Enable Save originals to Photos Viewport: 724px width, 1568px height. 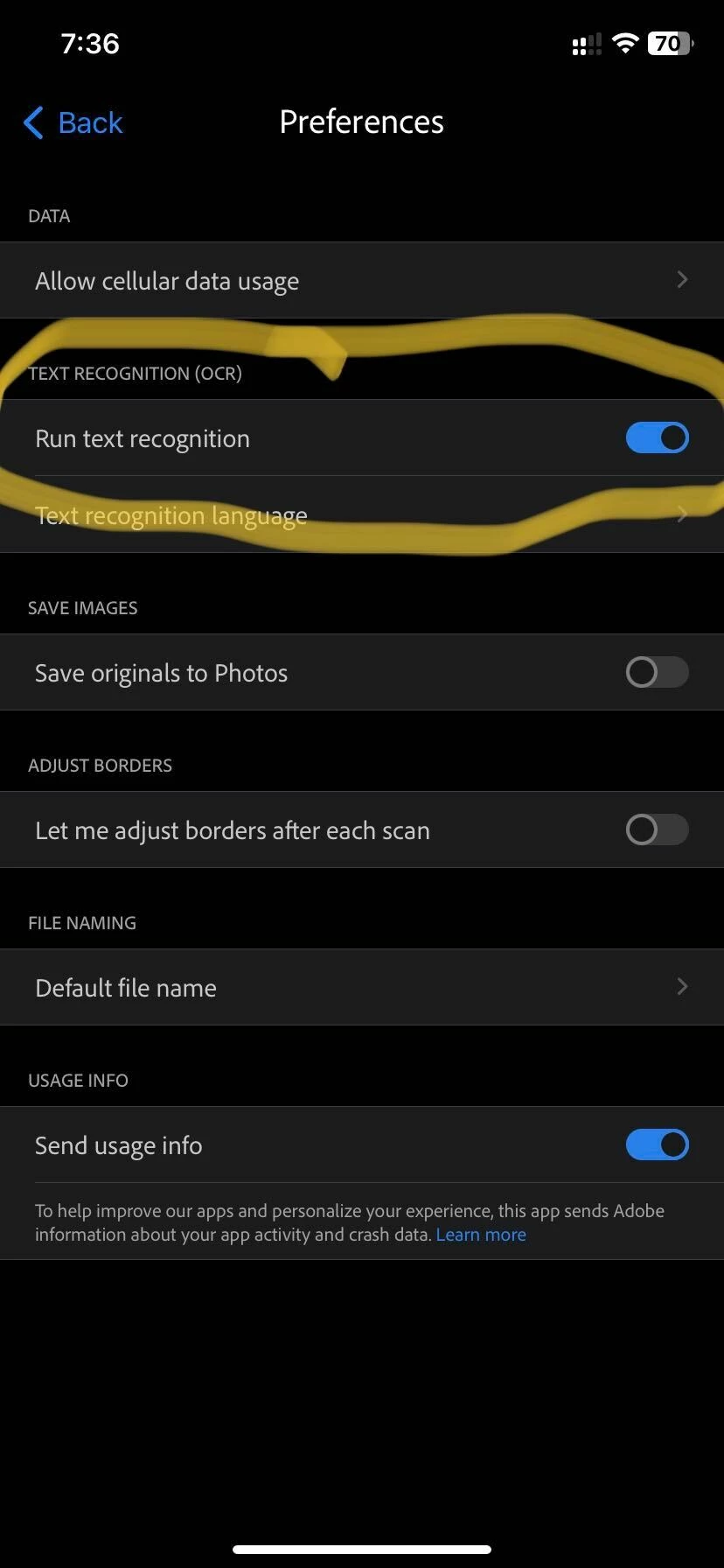pyautogui.click(x=657, y=672)
